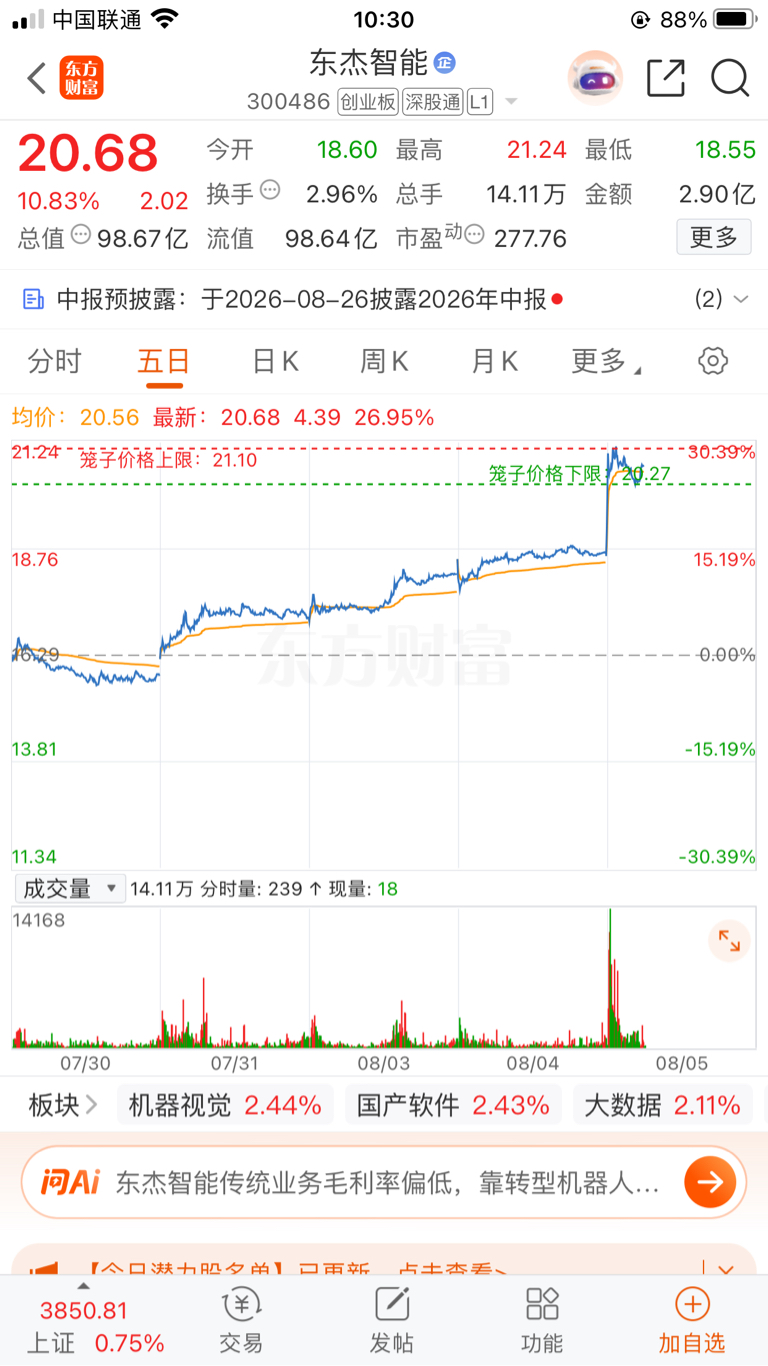Open 交易 in the bottom bar

tap(241, 1320)
